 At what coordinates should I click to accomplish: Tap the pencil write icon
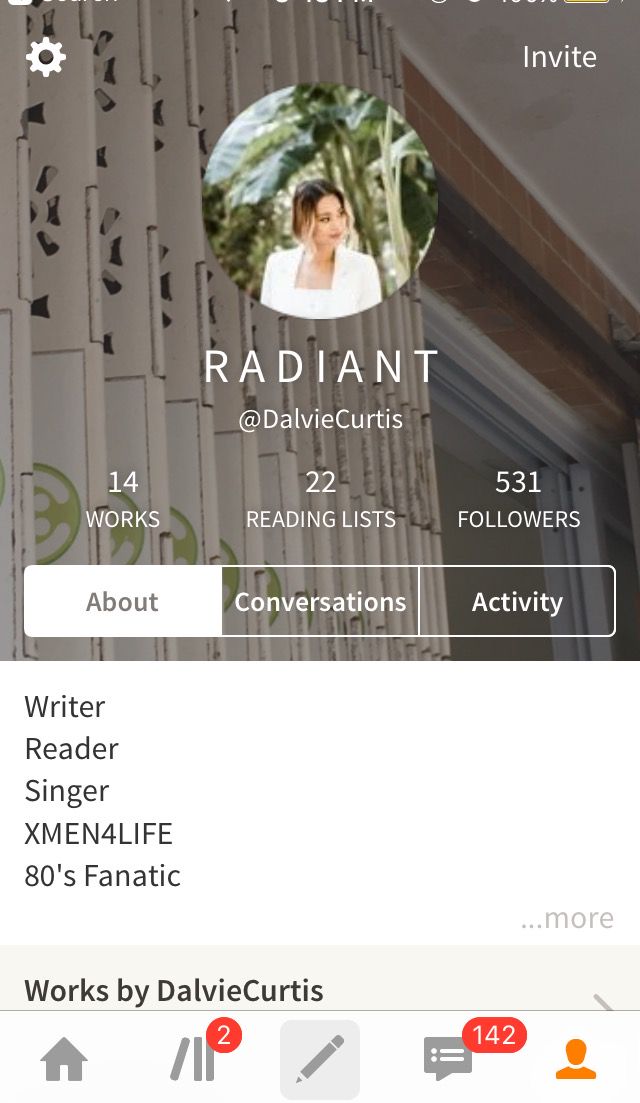[x=320, y=1060]
